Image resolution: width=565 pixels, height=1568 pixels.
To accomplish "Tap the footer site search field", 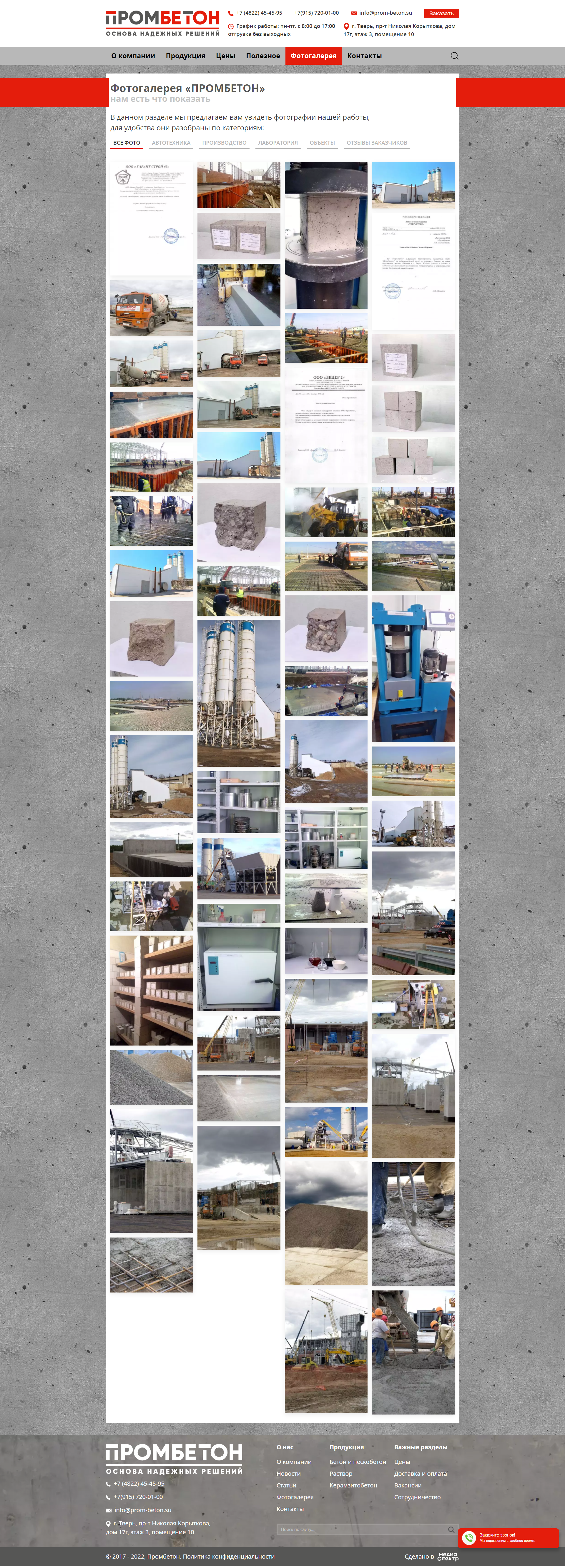I will pos(362,1529).
